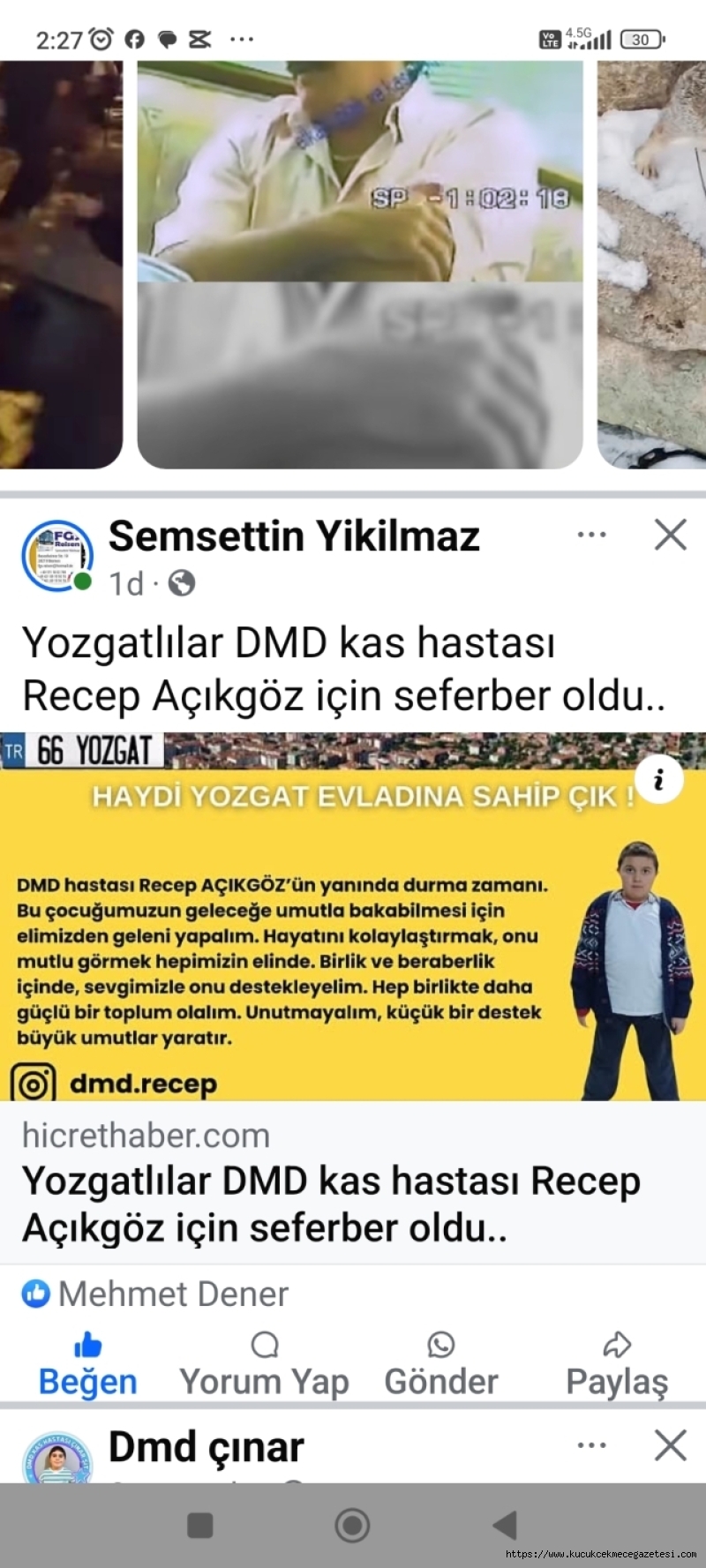
Task: Open the info icon on the link image
Action: [x=658, y=780]
